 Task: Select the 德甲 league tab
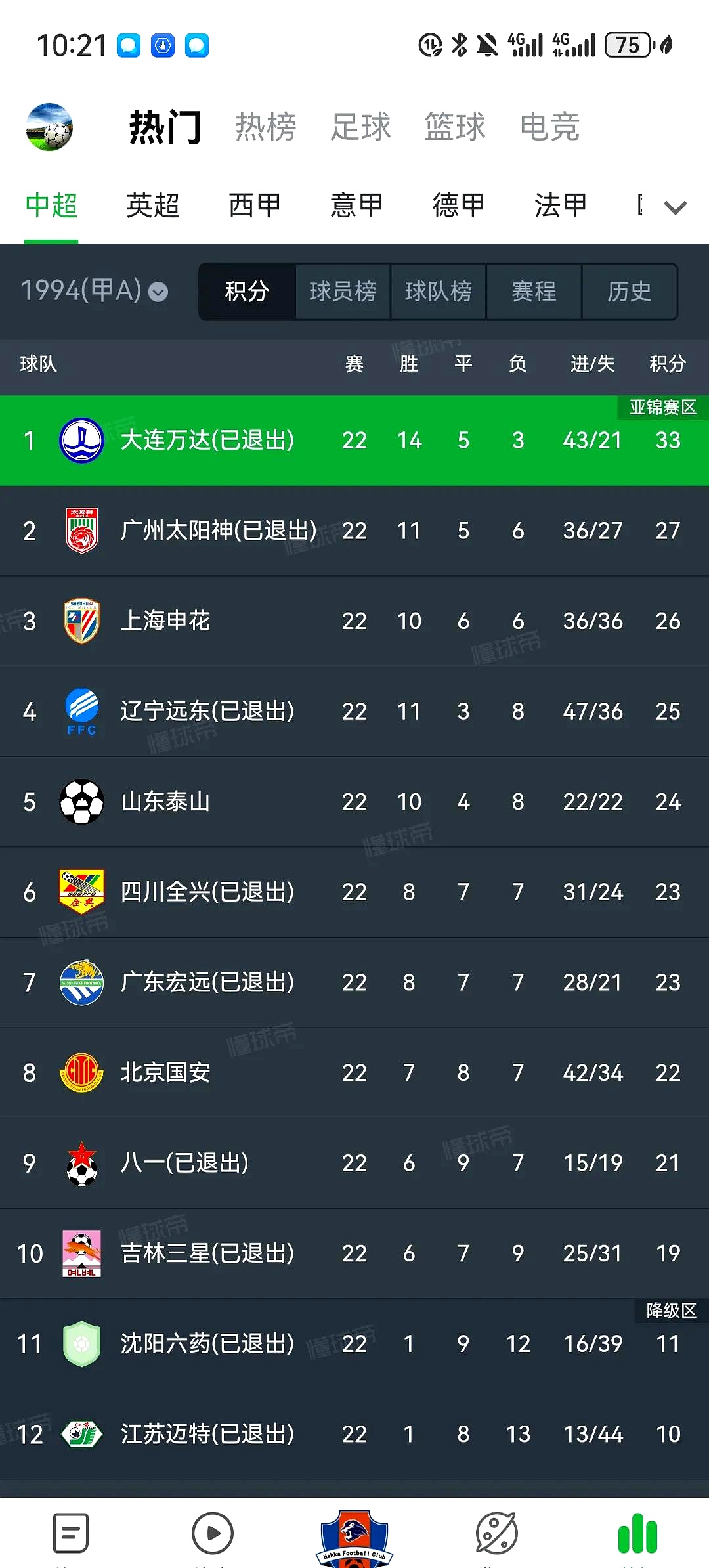coord(458,206)
